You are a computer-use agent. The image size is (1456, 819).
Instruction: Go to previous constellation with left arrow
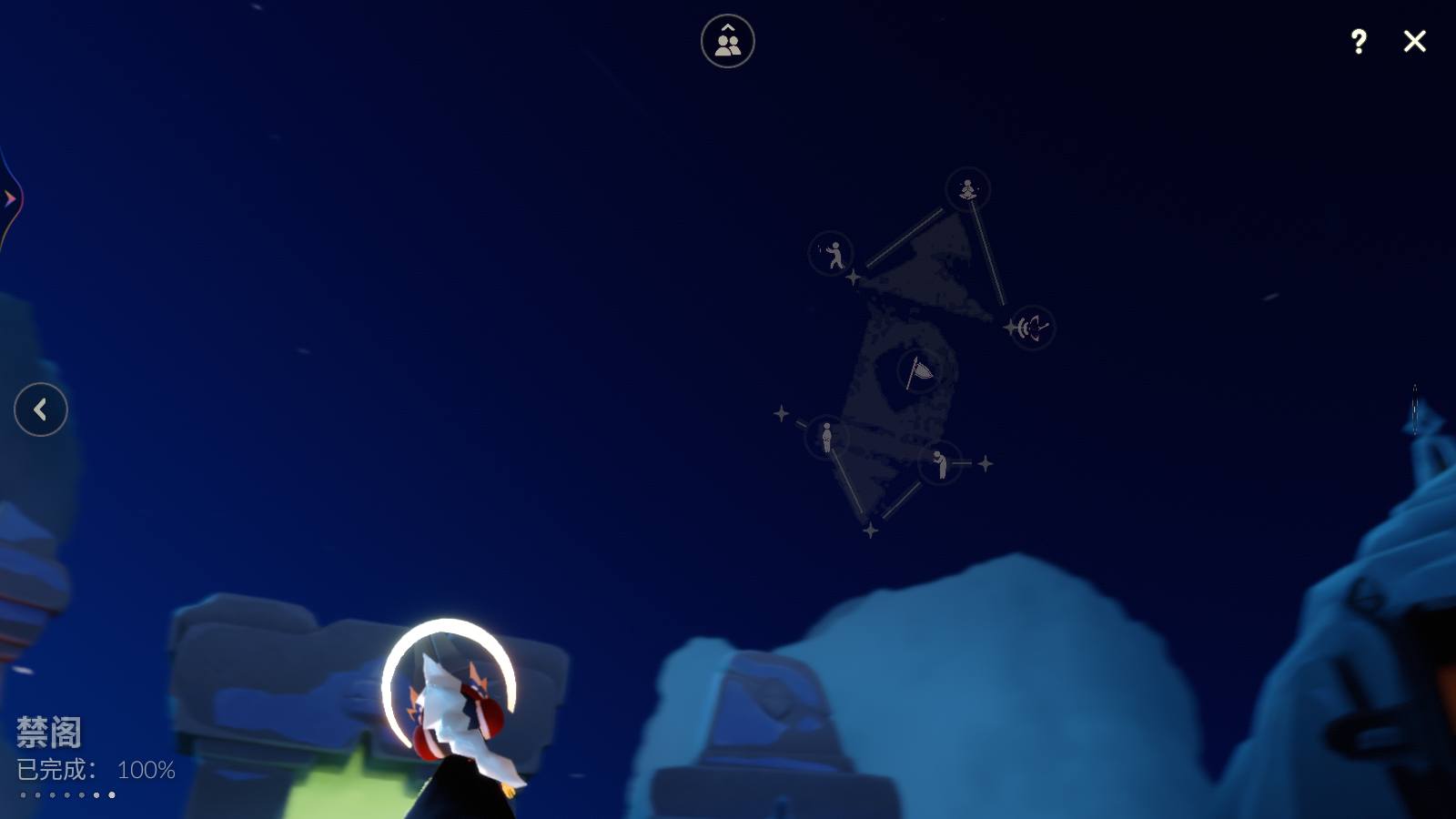click(41, 409)
